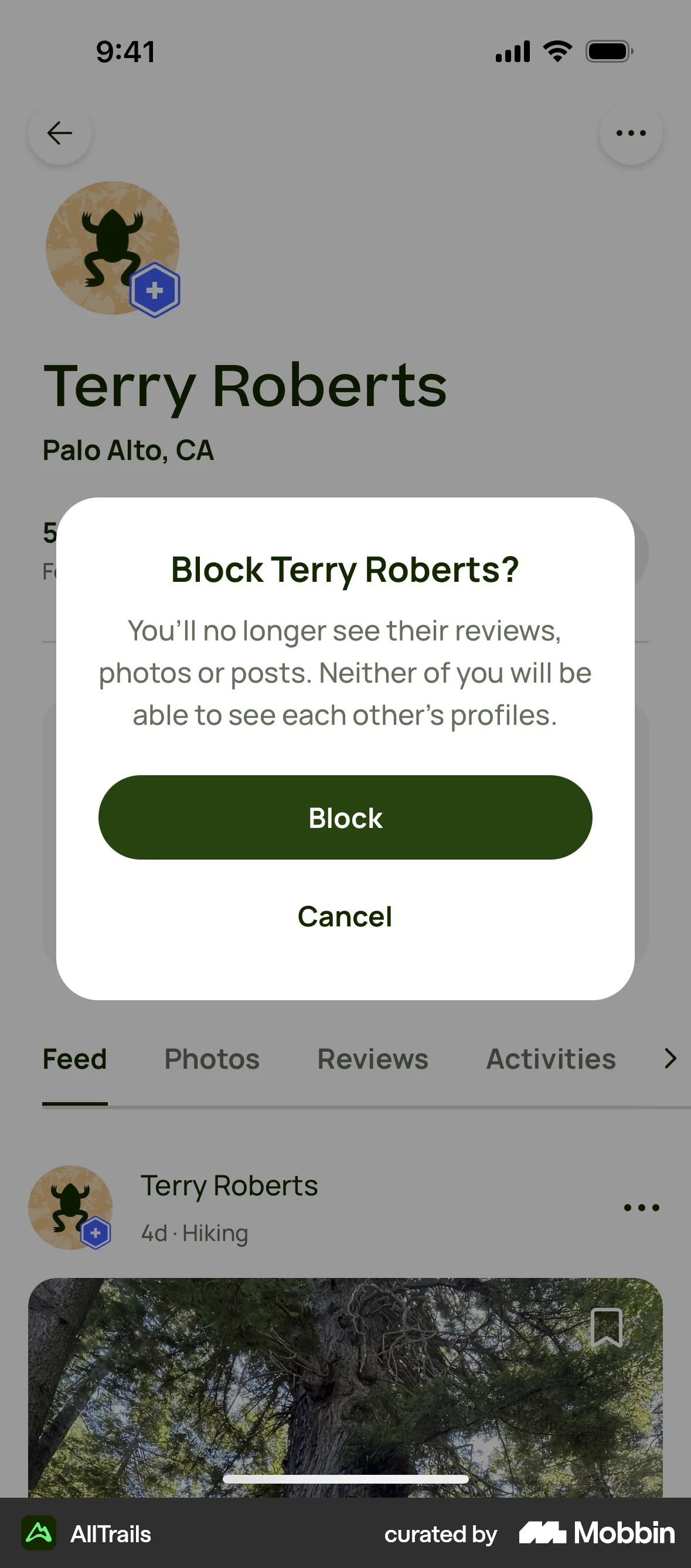Click the Palo Alto, CA location text
Viewport: 691px width, 1568px height.
click(128, 451)
